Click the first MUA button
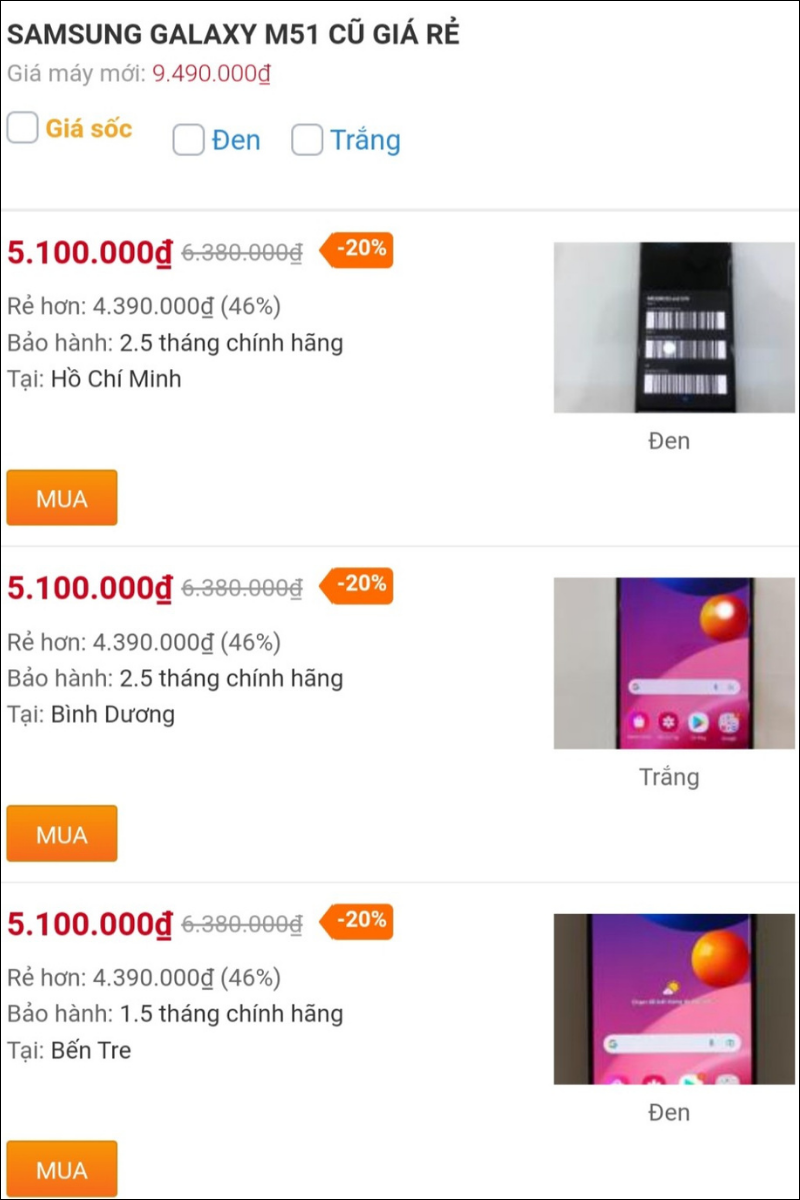 point(61,497)
